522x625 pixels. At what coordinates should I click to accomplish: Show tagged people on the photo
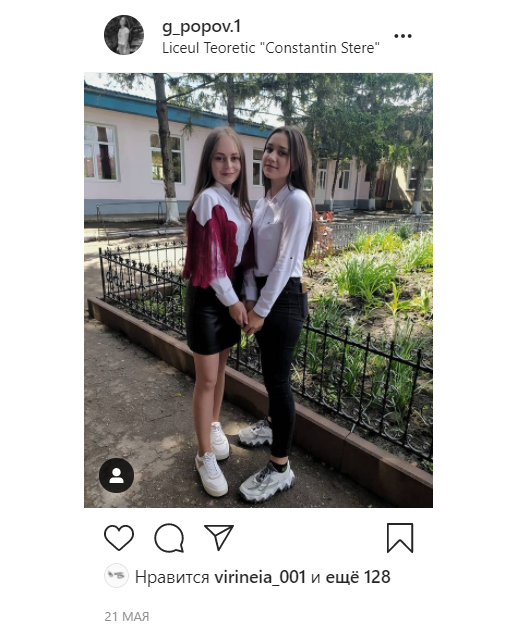click(x=116, y=476)
